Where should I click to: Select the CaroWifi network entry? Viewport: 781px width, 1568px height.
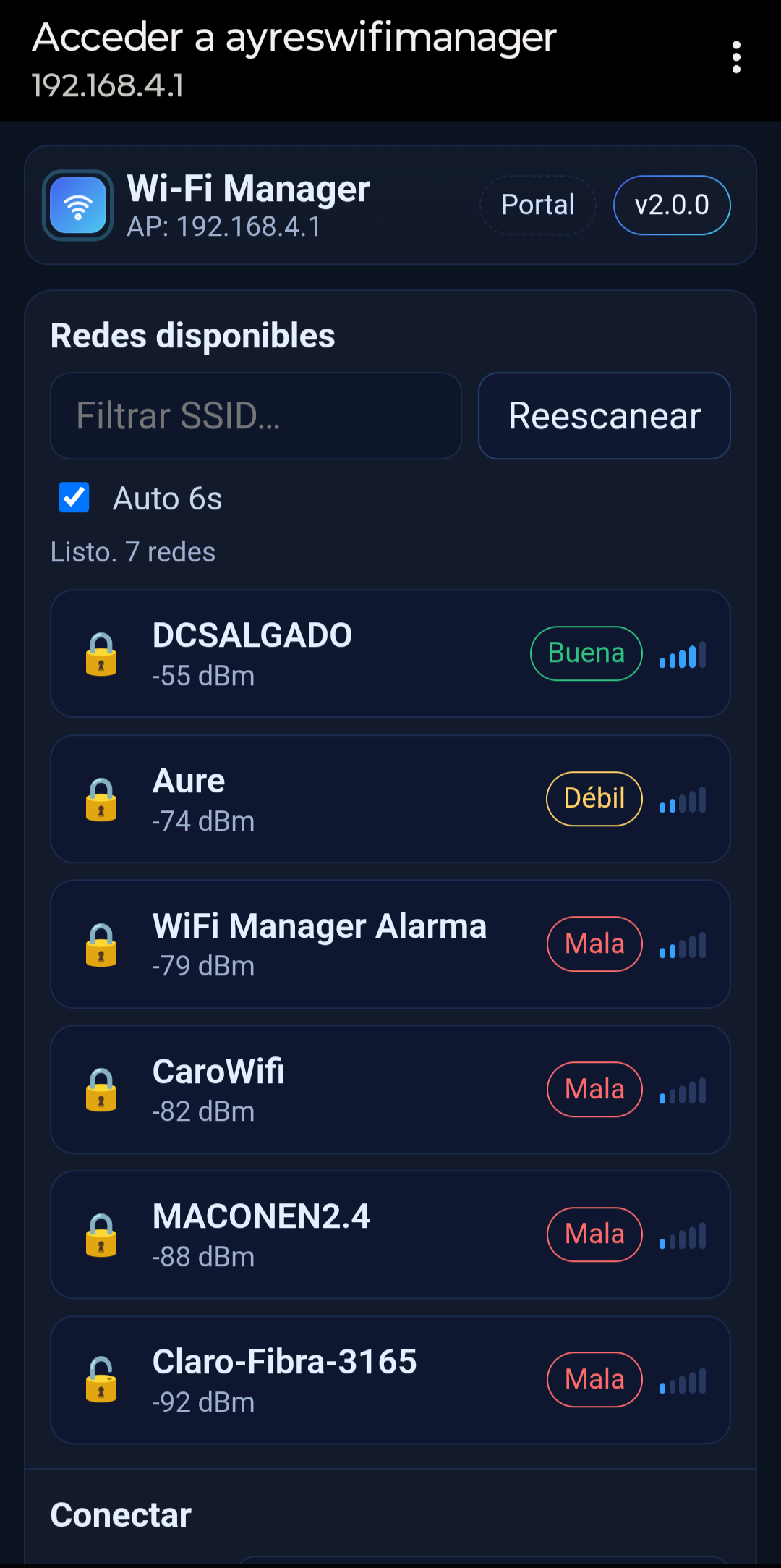click(390, 1089)
